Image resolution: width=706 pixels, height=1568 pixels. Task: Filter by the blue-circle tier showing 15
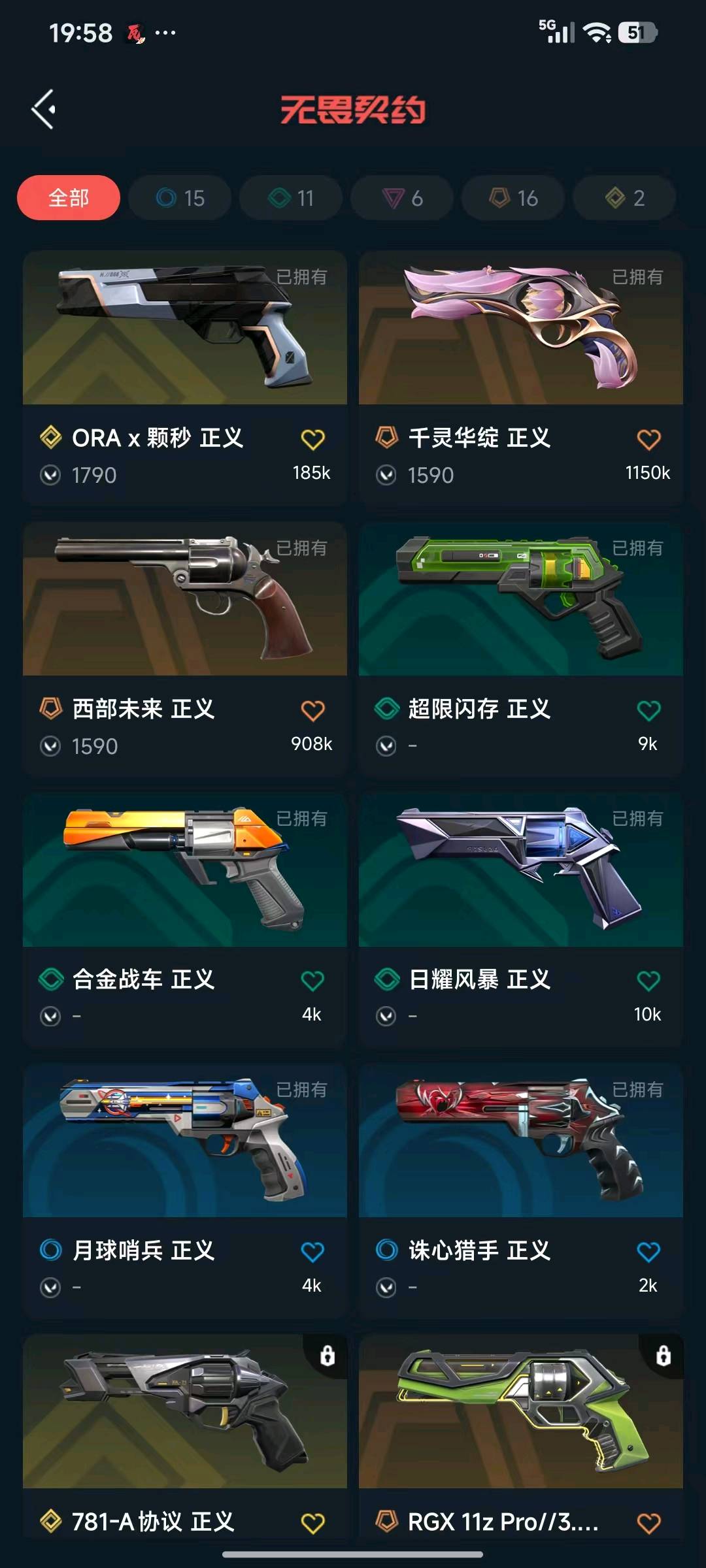[x=180, y=198]
